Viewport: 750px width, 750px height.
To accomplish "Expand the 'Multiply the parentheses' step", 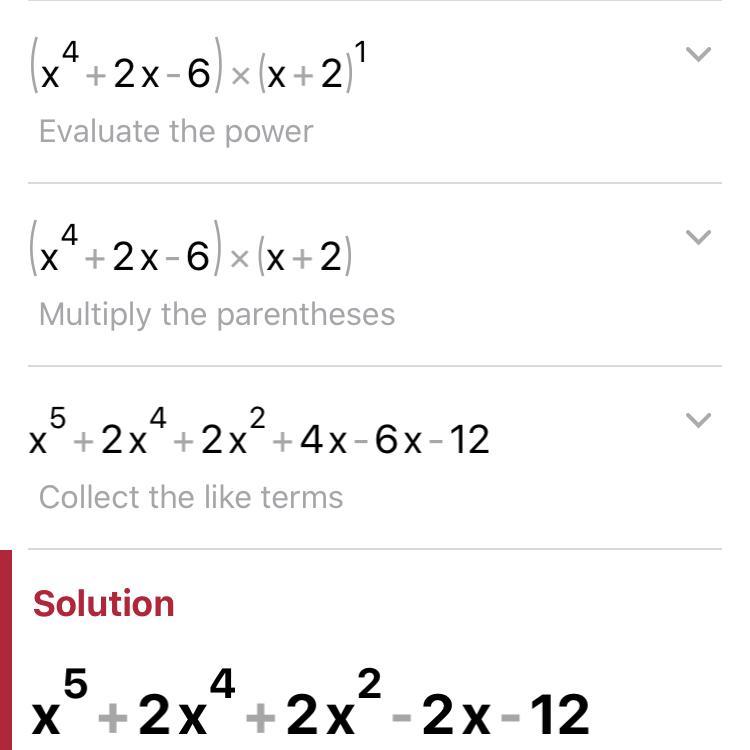I will click(698, 237).
